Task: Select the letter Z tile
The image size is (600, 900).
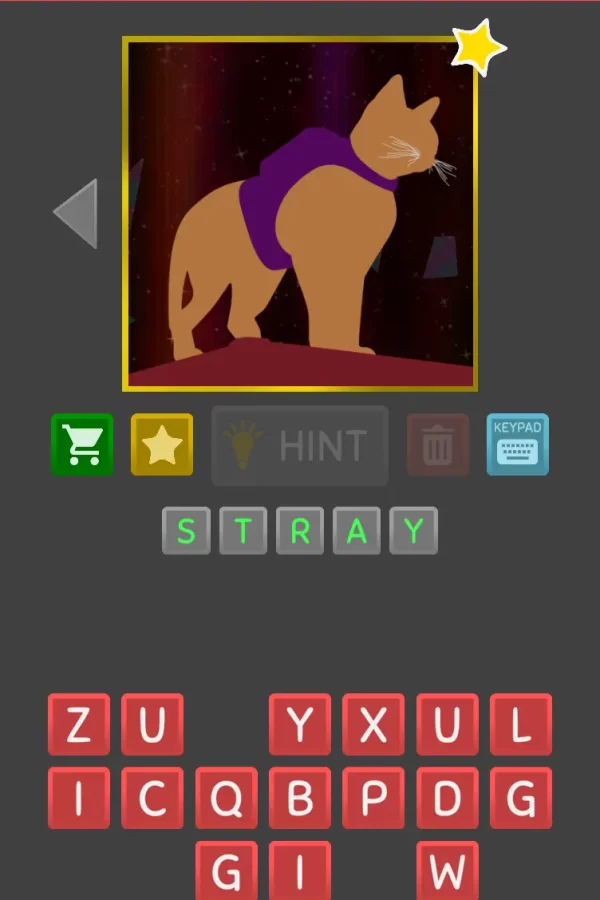Action: point(78,725)
